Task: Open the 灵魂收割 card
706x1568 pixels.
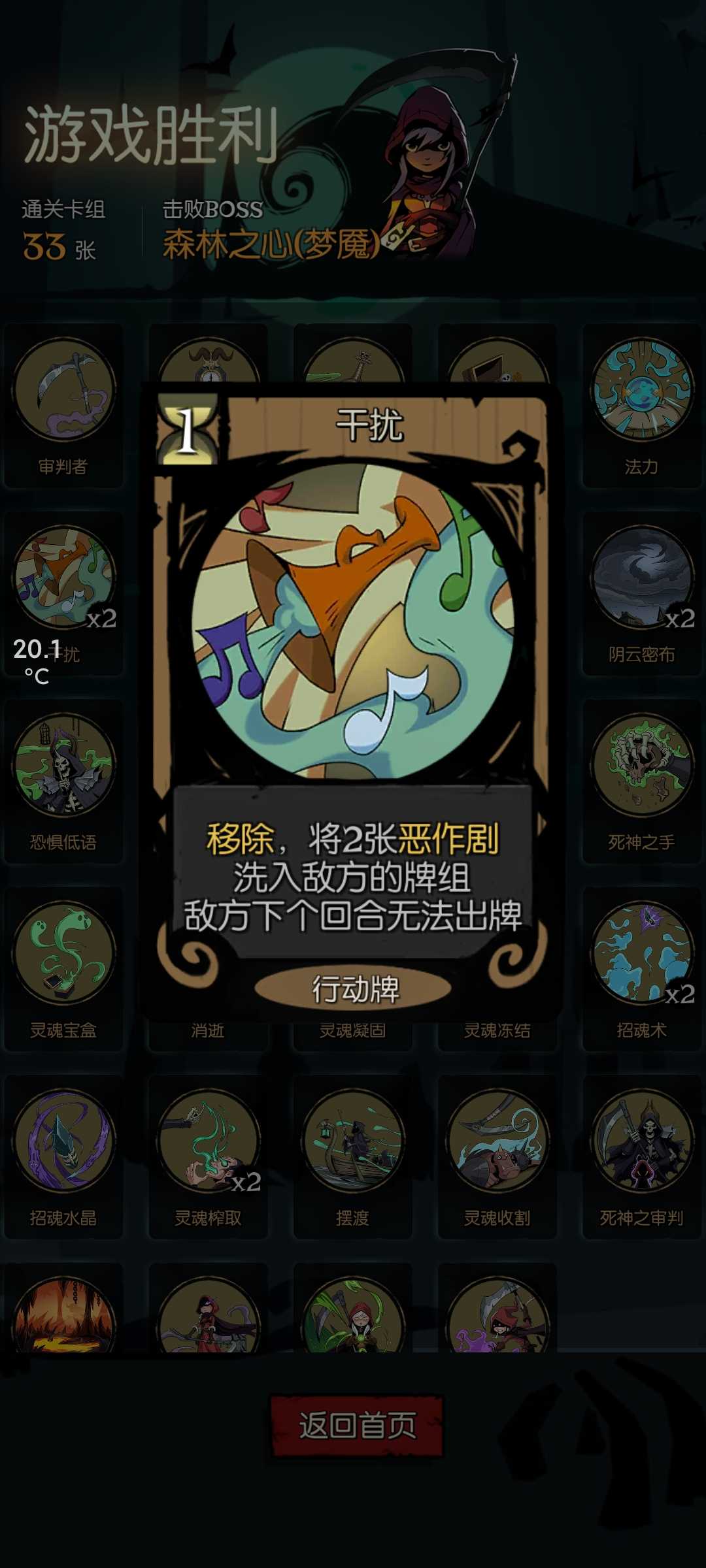Action: point(497,1157)
